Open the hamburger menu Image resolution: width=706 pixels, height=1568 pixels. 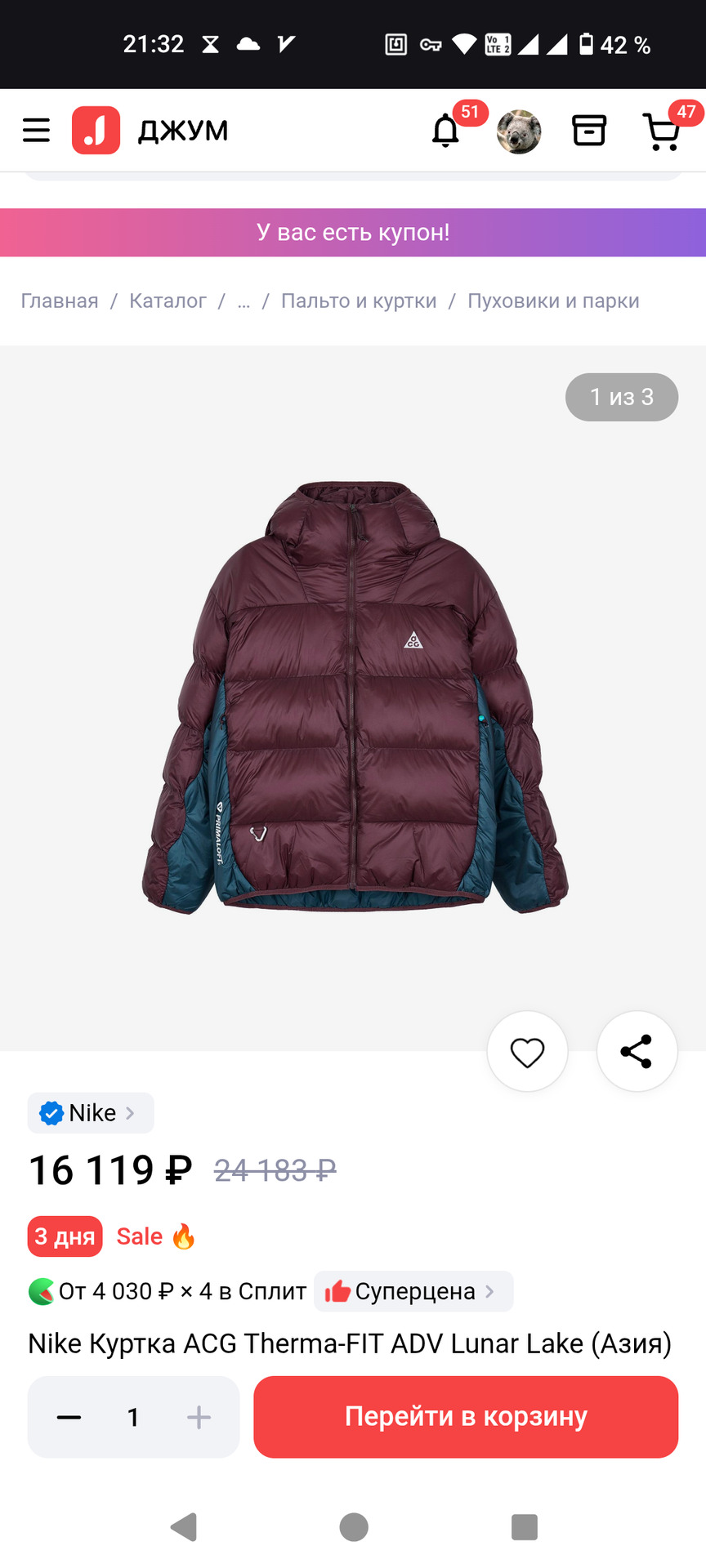coord(36,130)
